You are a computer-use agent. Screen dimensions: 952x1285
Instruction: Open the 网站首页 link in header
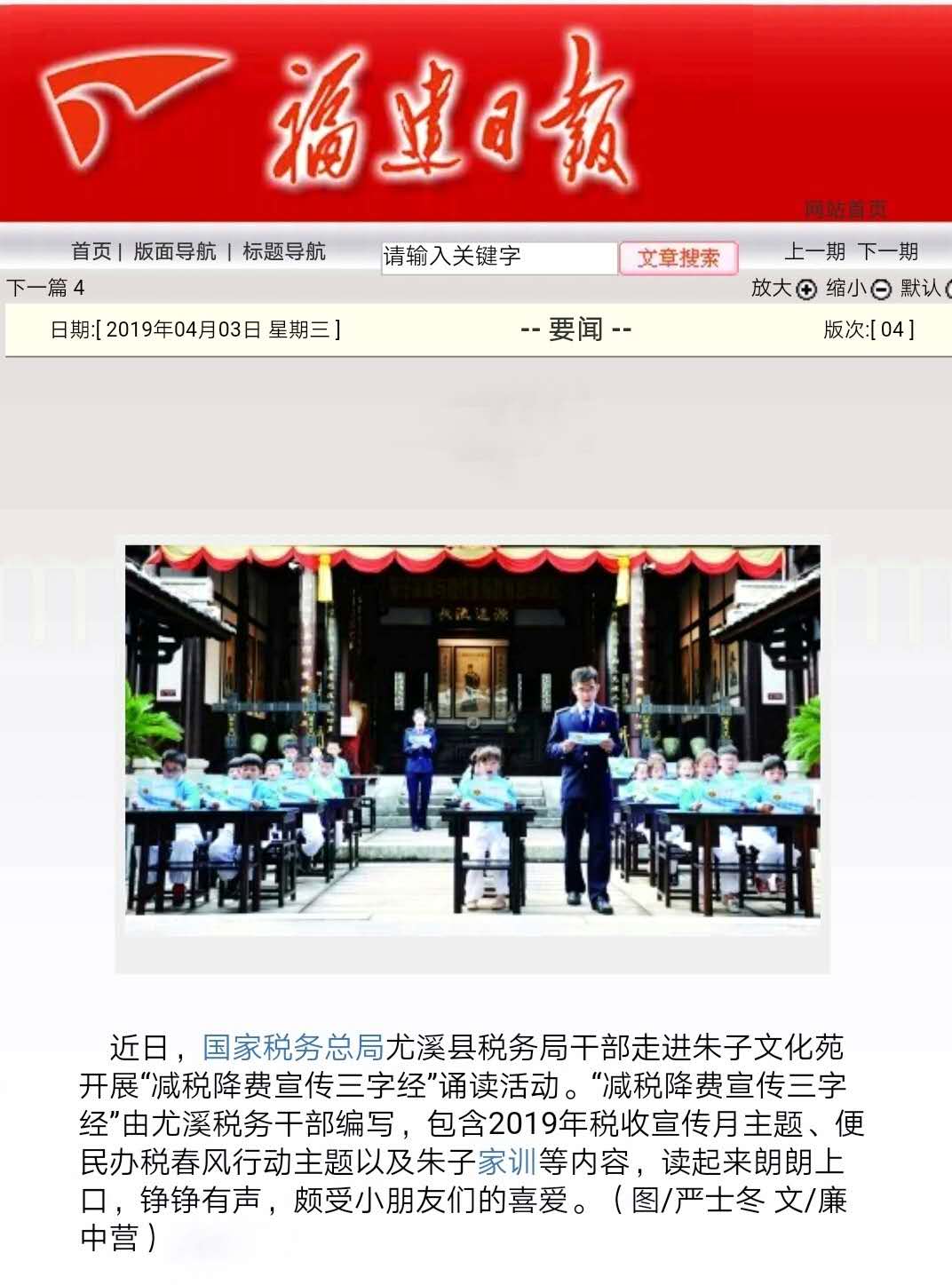(x=845, y=210)
